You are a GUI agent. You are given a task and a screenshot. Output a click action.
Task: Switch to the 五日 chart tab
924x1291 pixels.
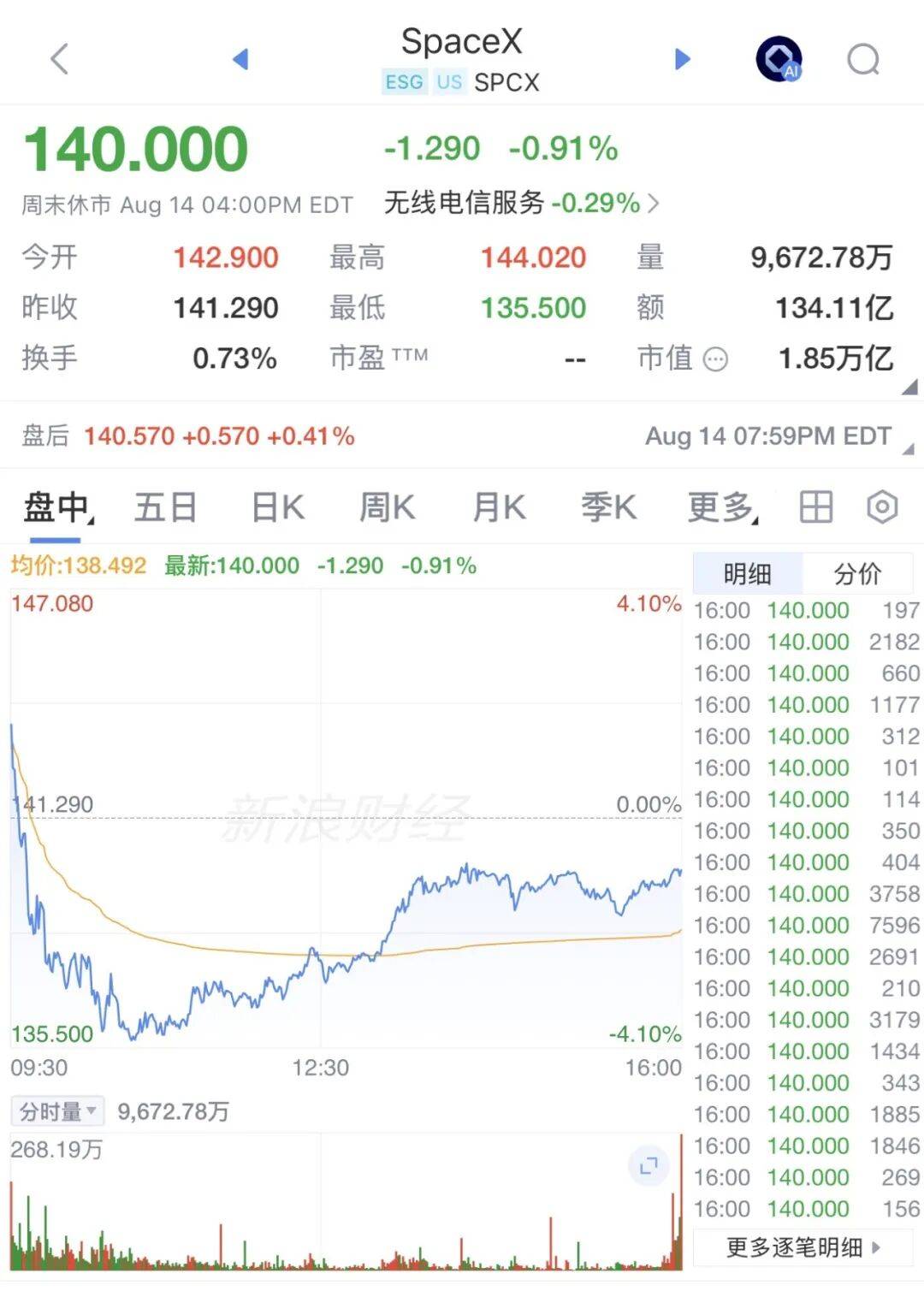click(166, 507)
